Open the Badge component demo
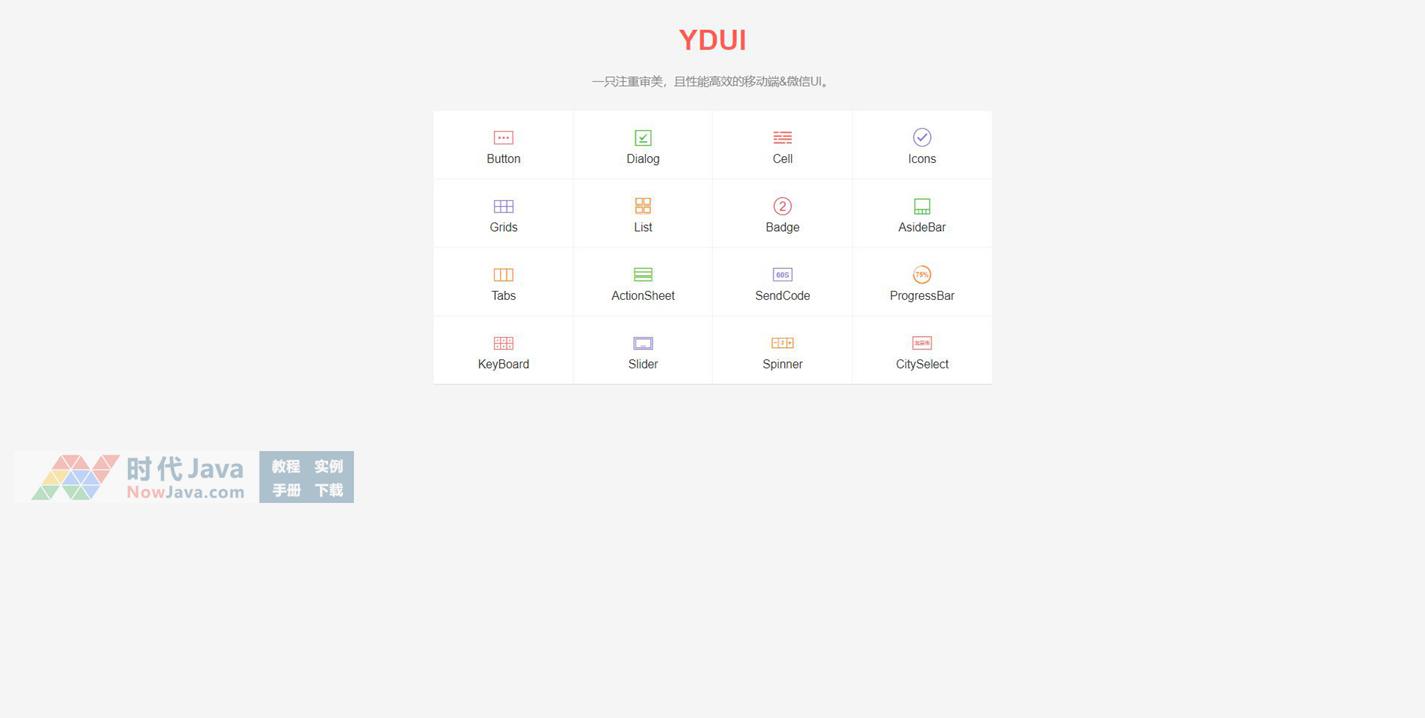This screenshot has height=718, width=1425. (x=782, y=214)
